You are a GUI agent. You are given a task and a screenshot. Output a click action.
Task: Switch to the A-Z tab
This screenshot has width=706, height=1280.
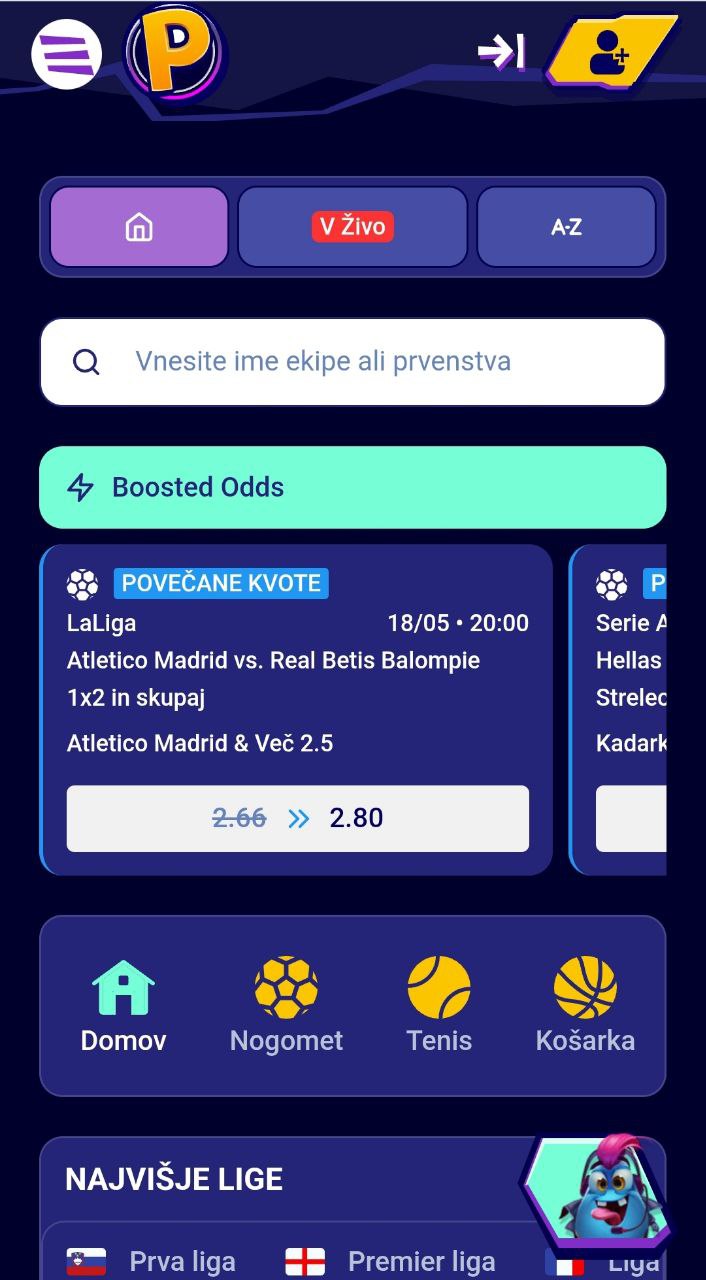pyautogui.click(x=566, y=227)
